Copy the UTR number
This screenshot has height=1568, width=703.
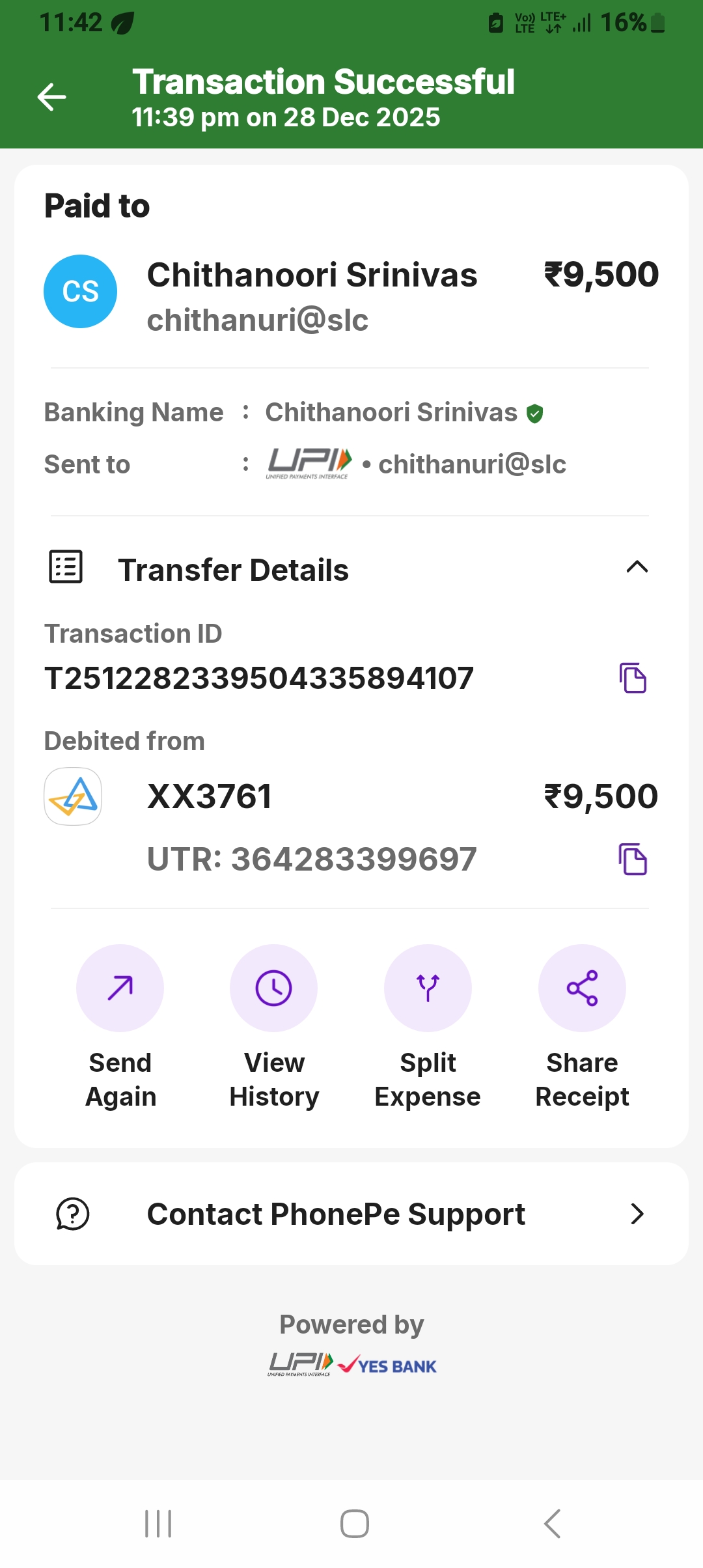click(x=632, y=859)
